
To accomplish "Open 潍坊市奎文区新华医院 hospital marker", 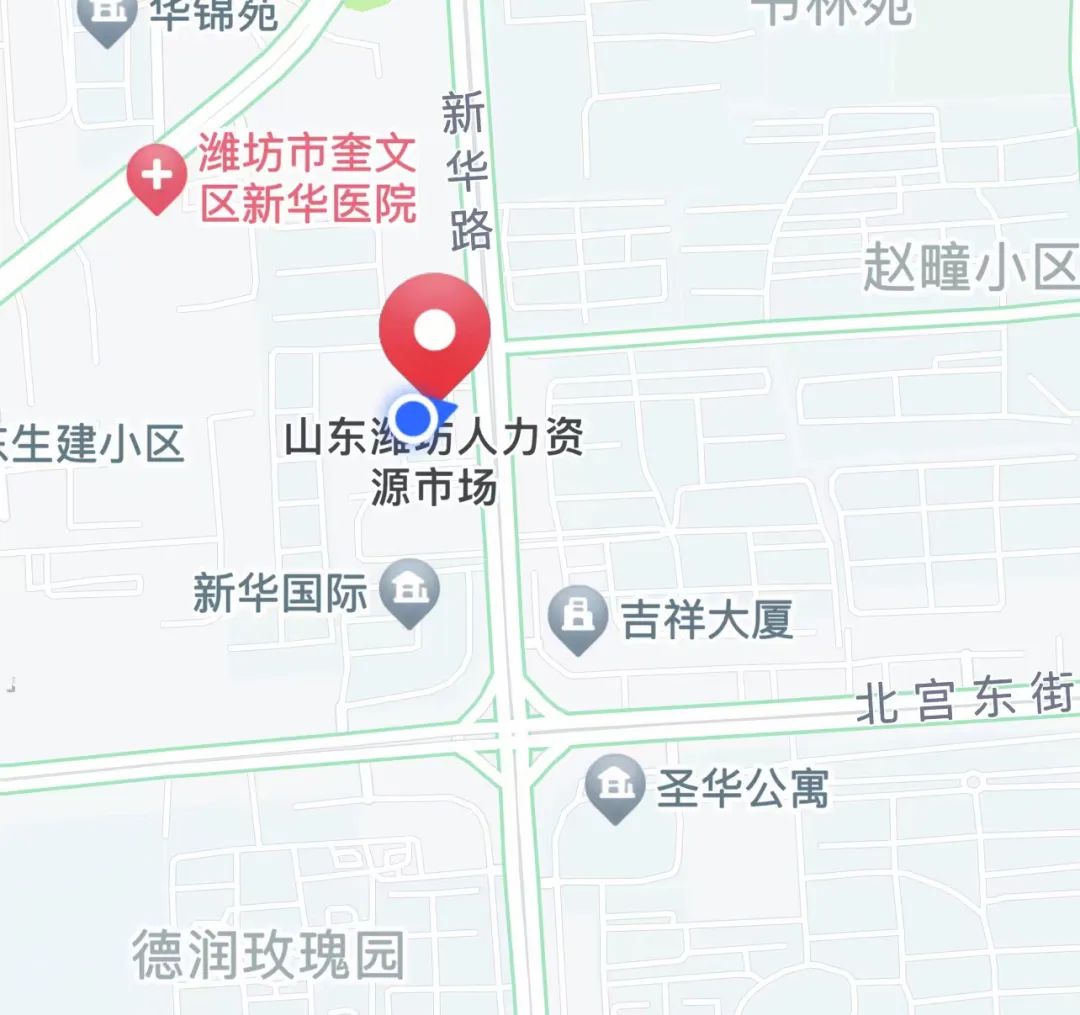I will click(x=157, y=176).
